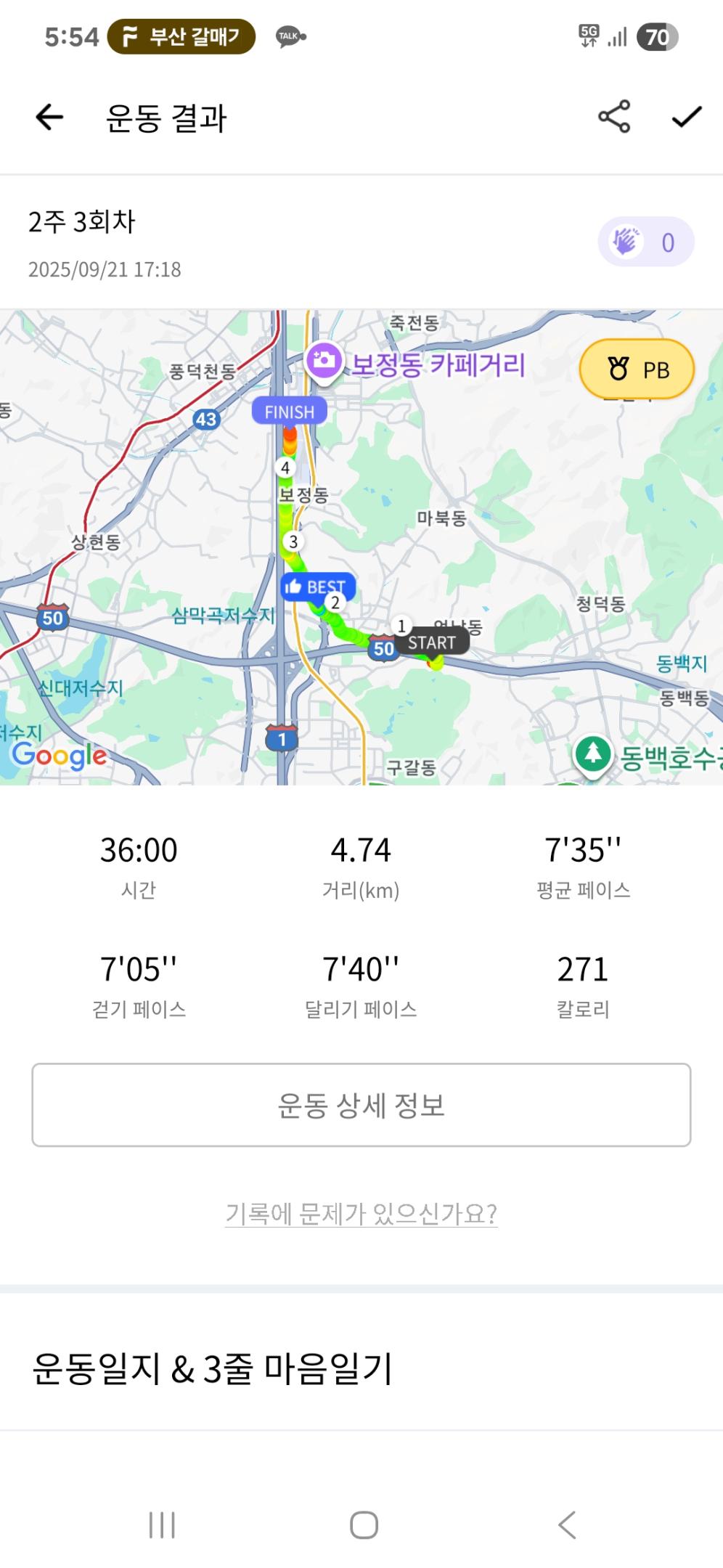Go to the system home screen
The image size is (723, 1568).
pos(364,1525)
